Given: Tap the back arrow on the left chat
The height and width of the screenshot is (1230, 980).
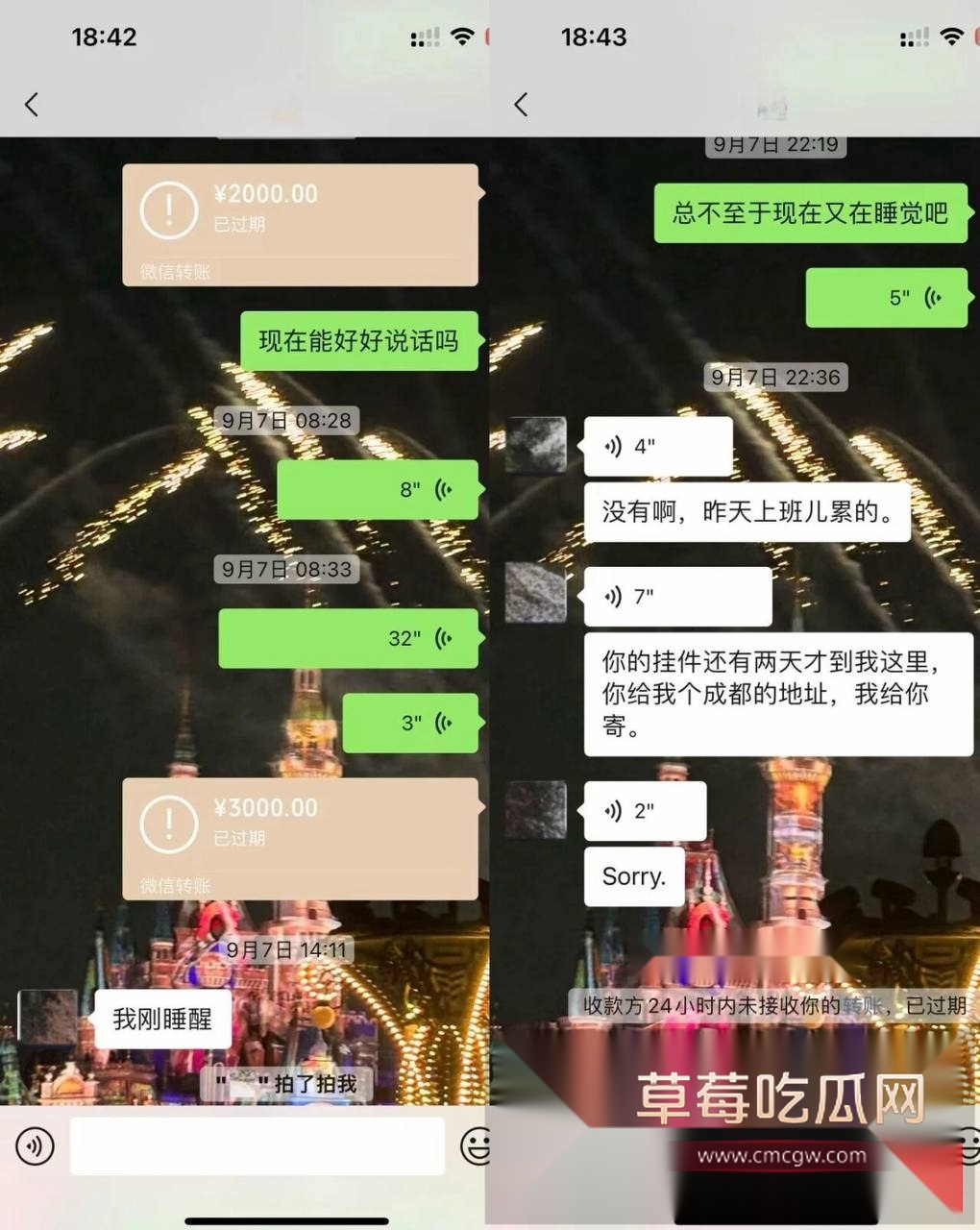Looking at the screenshot, I should (x=32, y=105).
